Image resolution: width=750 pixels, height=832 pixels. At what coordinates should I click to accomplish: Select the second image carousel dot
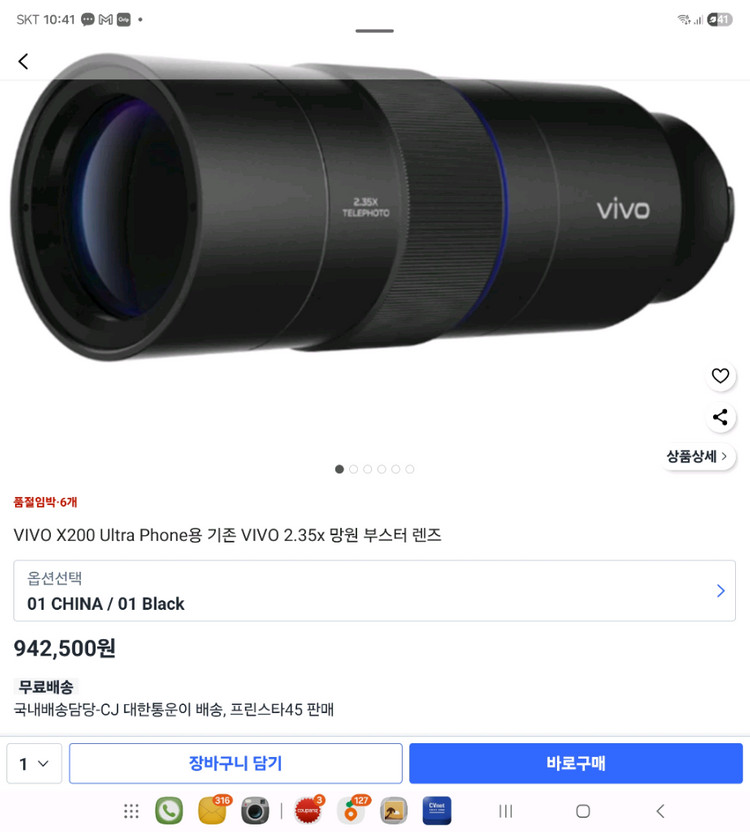(x=353, y=468)
